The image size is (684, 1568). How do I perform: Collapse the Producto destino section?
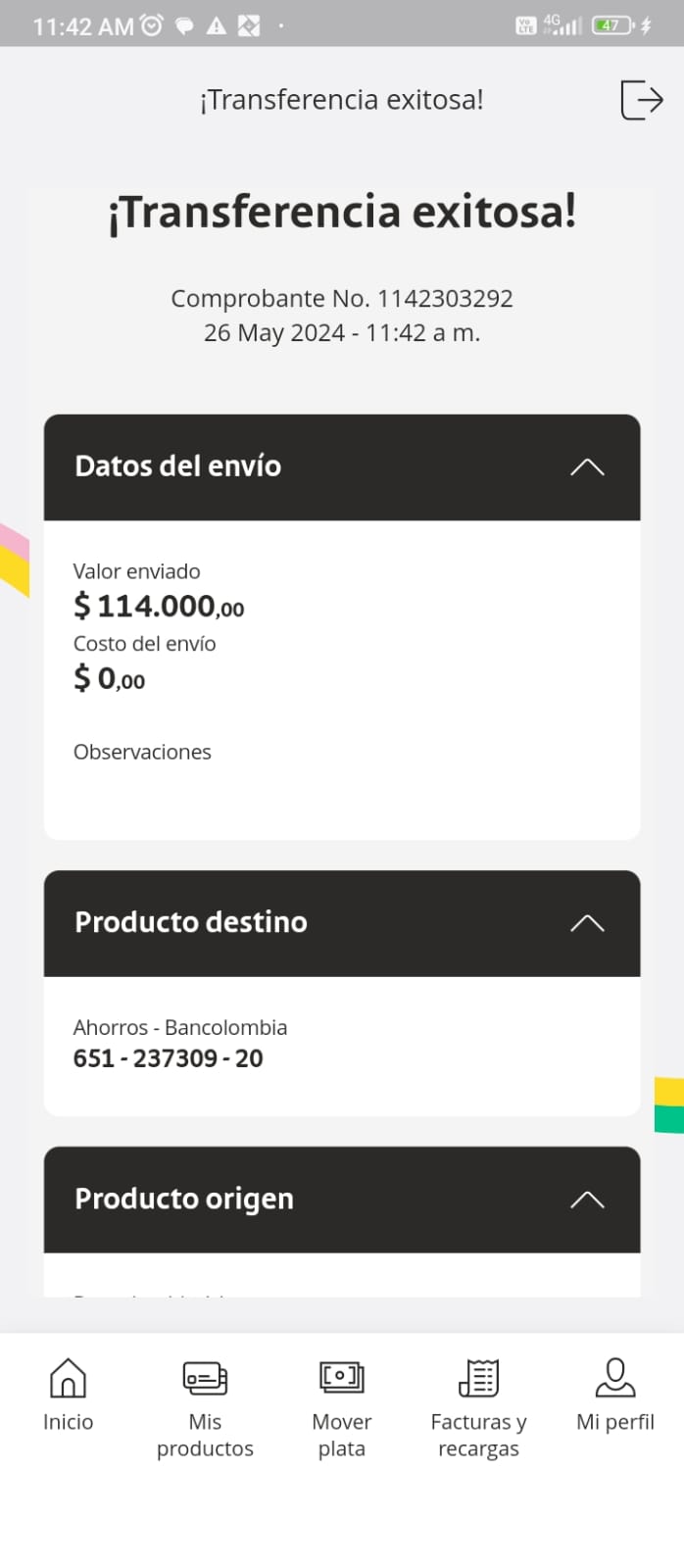pos(587,923)
